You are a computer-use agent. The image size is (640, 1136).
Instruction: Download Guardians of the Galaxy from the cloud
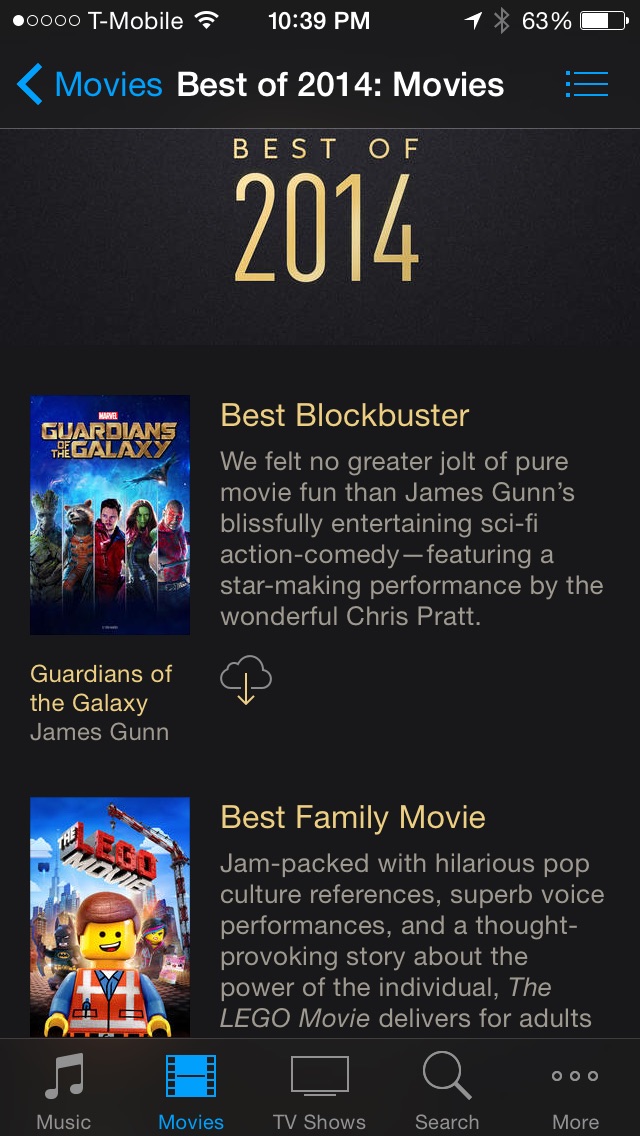pos(246,680)
